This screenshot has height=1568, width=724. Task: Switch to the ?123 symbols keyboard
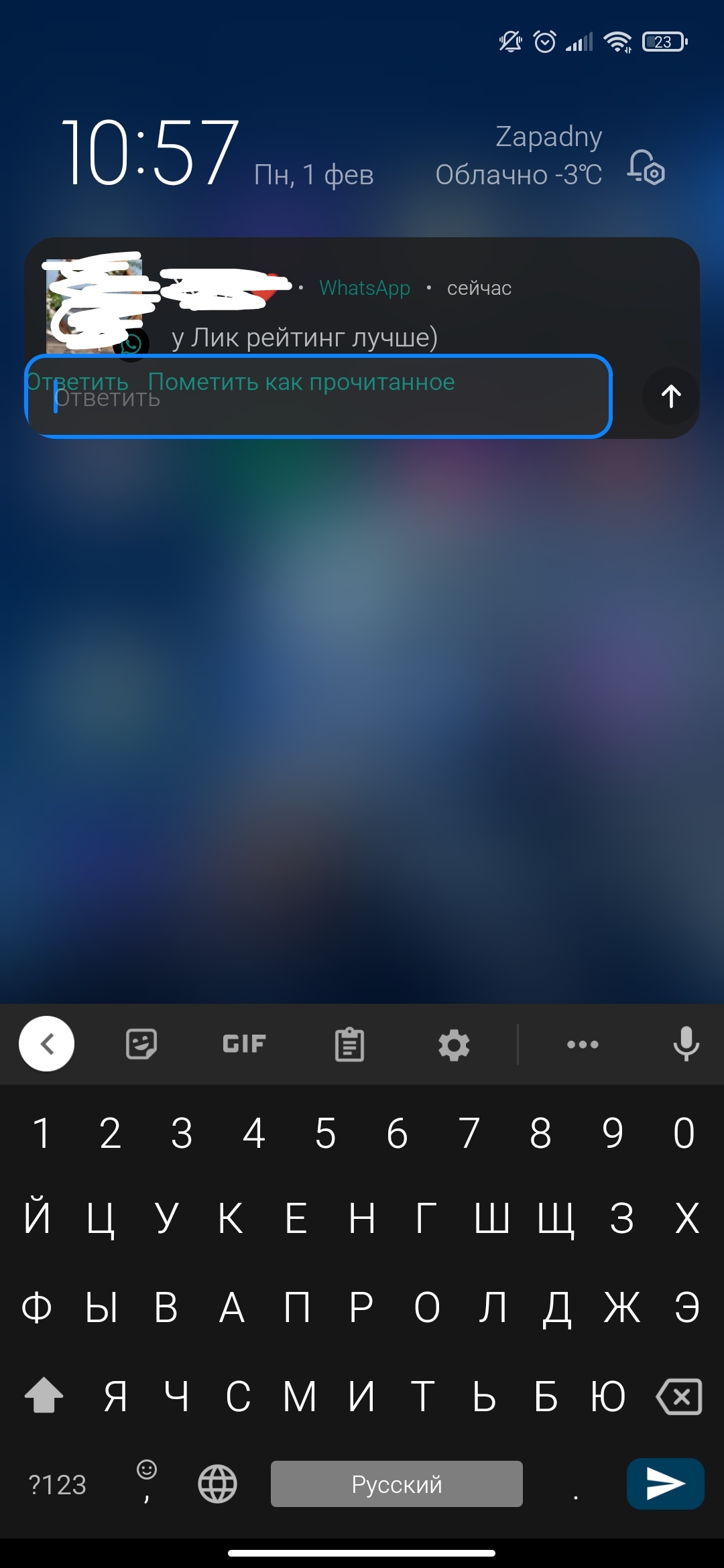coord(58,1485)
